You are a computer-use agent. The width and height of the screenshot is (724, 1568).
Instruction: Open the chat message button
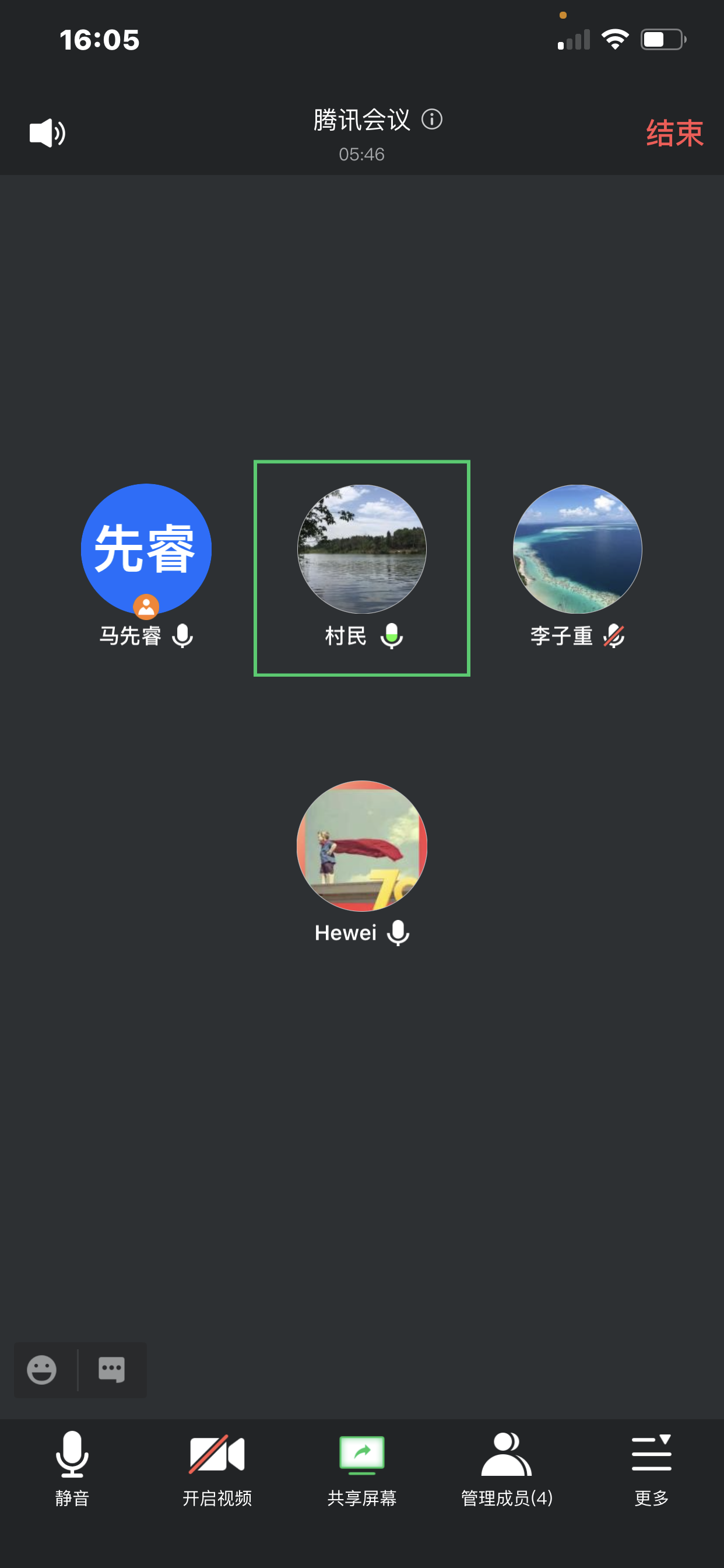112,1370
